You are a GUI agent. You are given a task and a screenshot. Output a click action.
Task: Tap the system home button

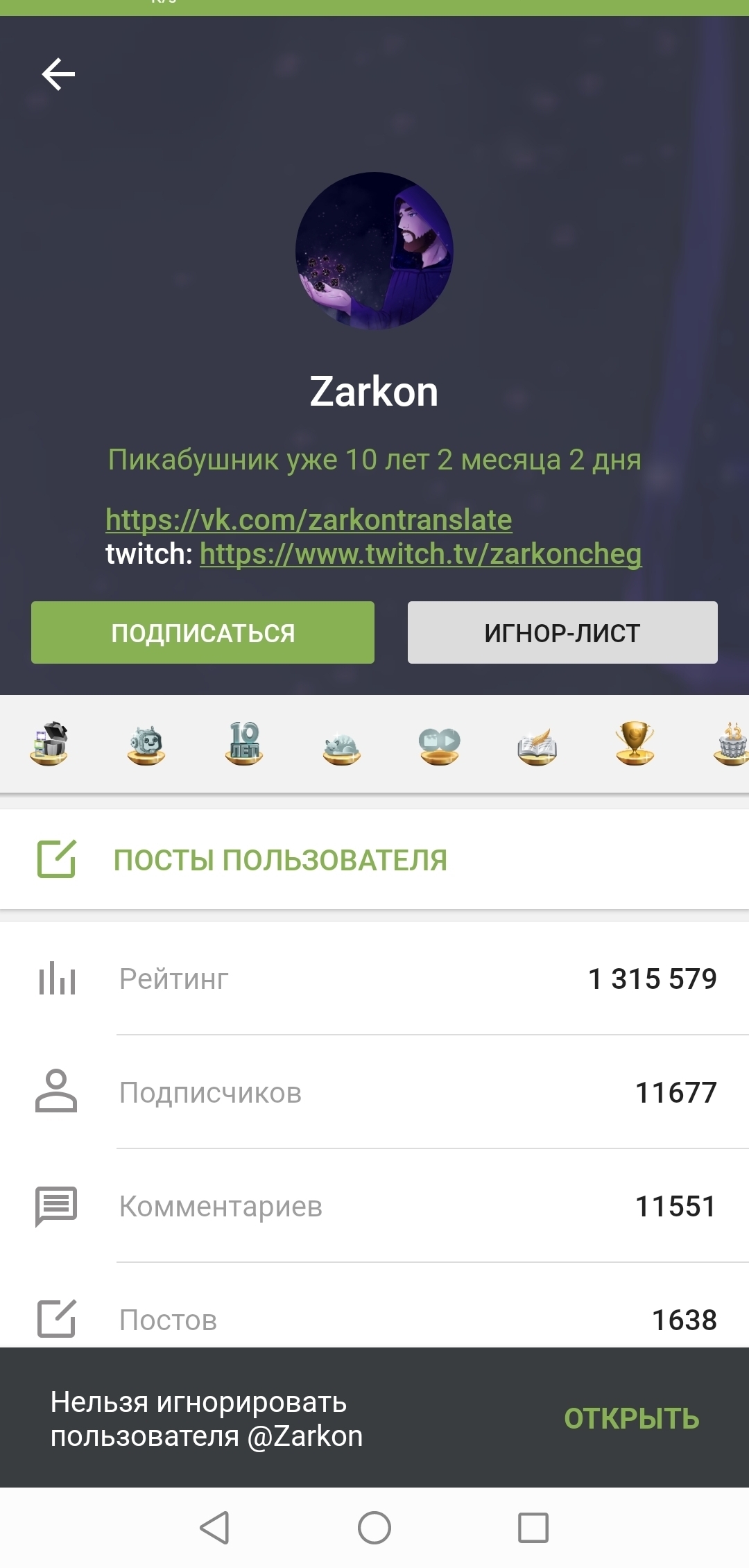pyautogui.click(x=374, y=1528)
